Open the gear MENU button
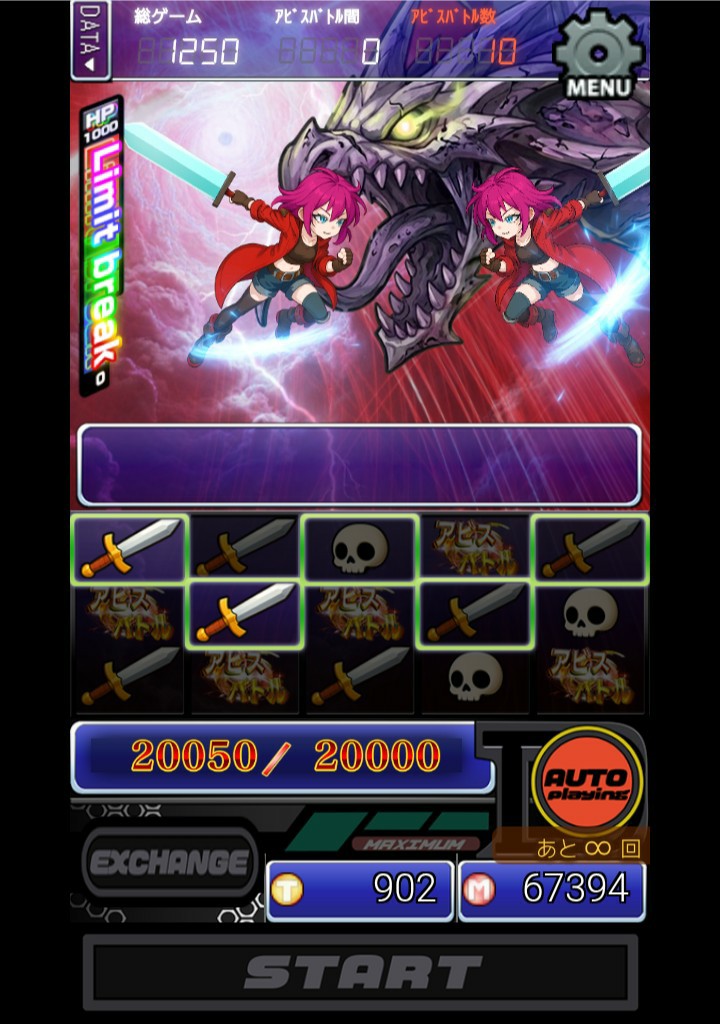The width and height of the screenshot is (720, 1024). click(x=599, y=55)
